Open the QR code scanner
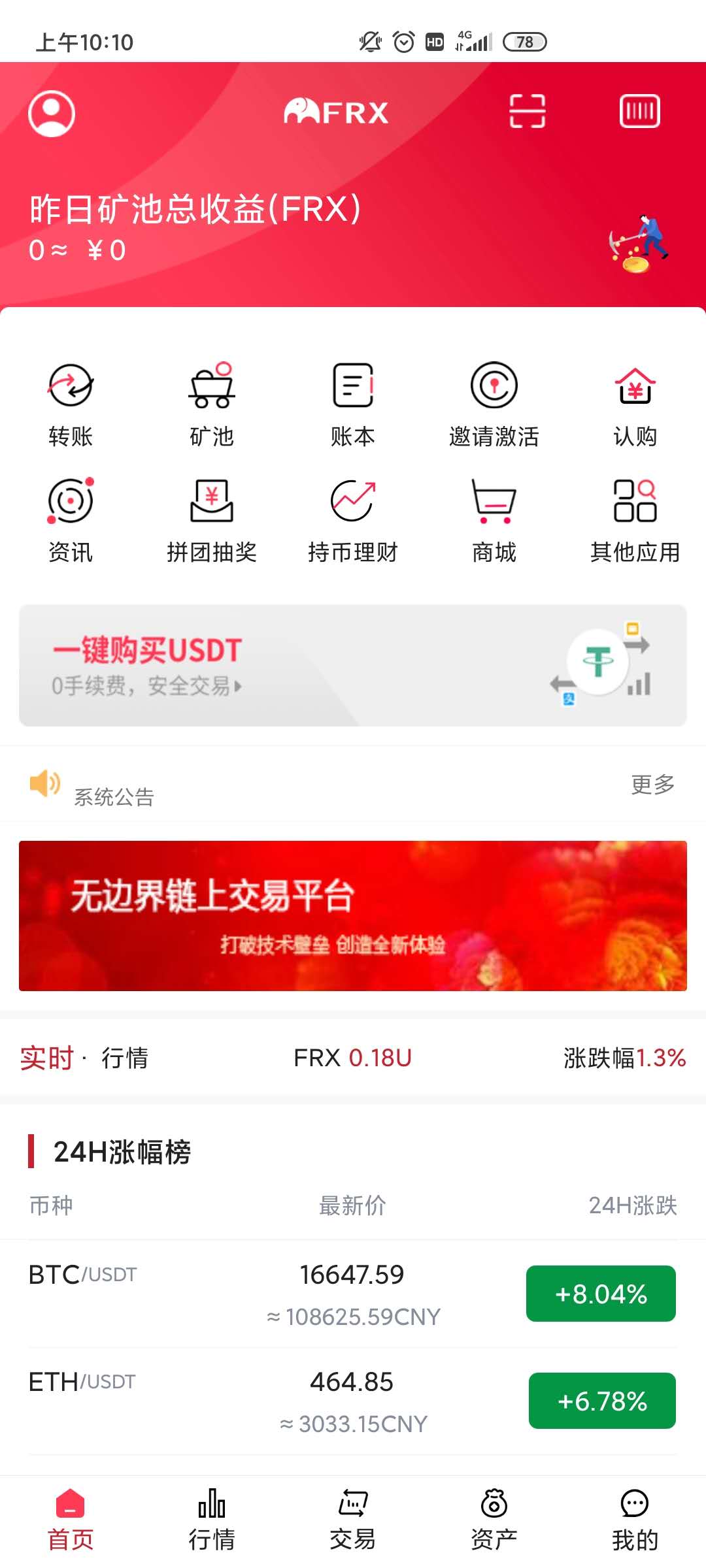The image size is (706, 1568). pos(527,111)
